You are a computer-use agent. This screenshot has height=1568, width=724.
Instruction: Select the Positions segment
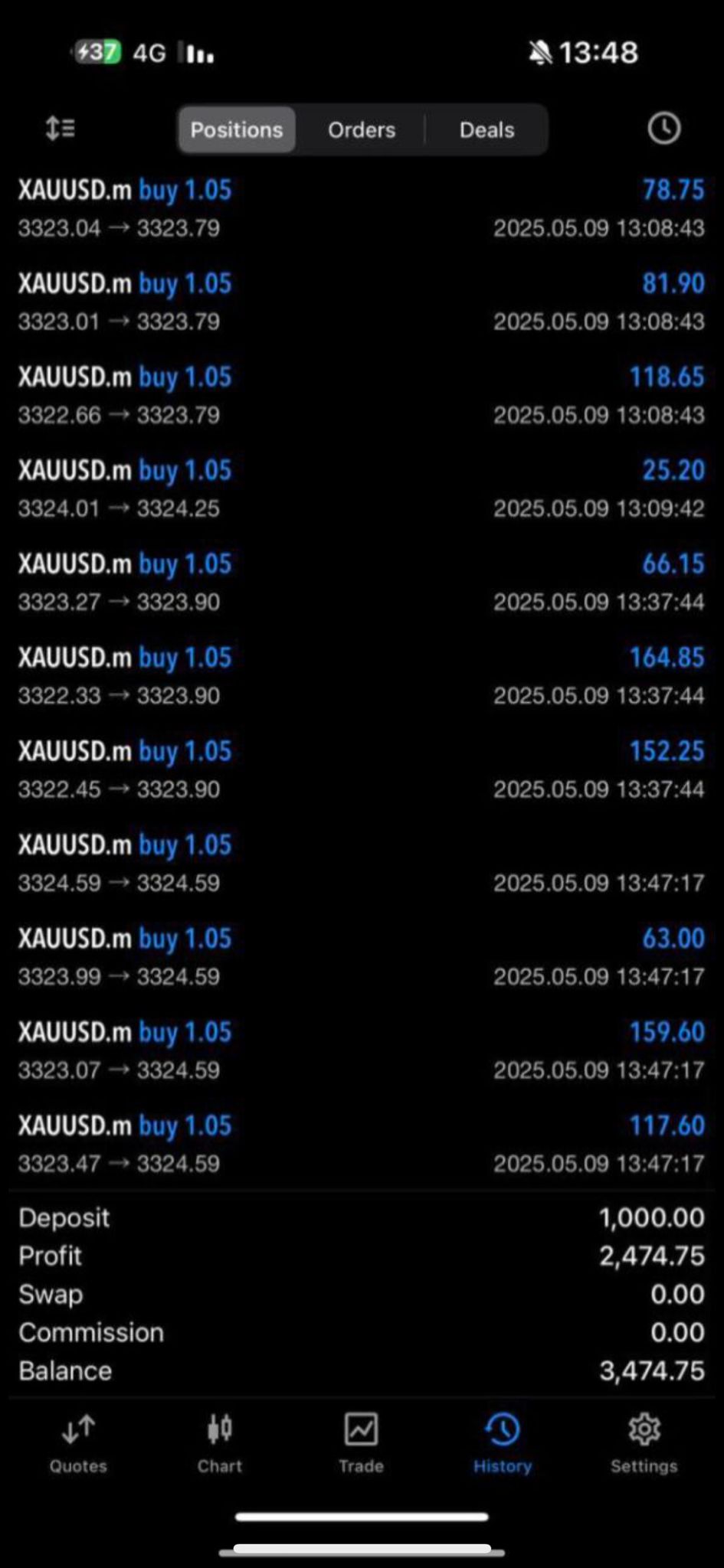coord(237,129)
